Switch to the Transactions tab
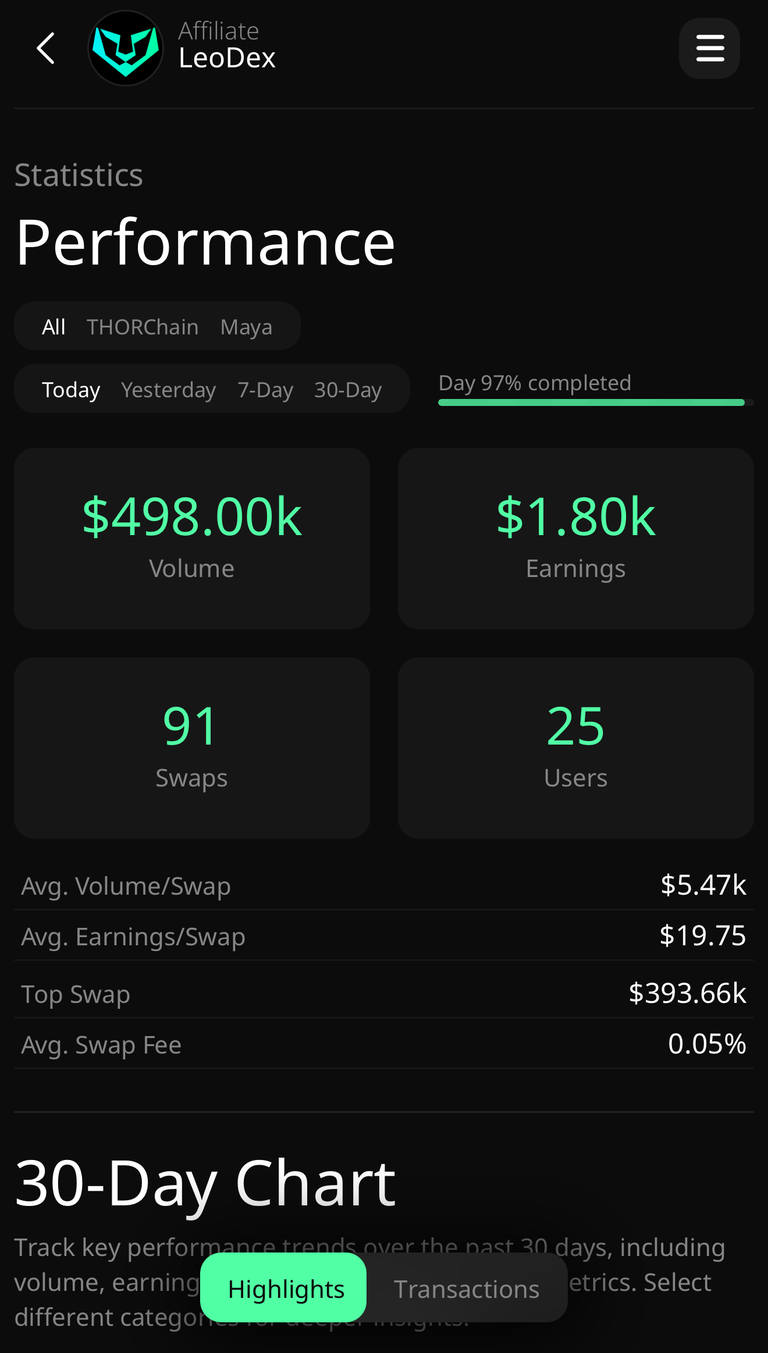768x1353 pixels. click(x=467, y=1289)
